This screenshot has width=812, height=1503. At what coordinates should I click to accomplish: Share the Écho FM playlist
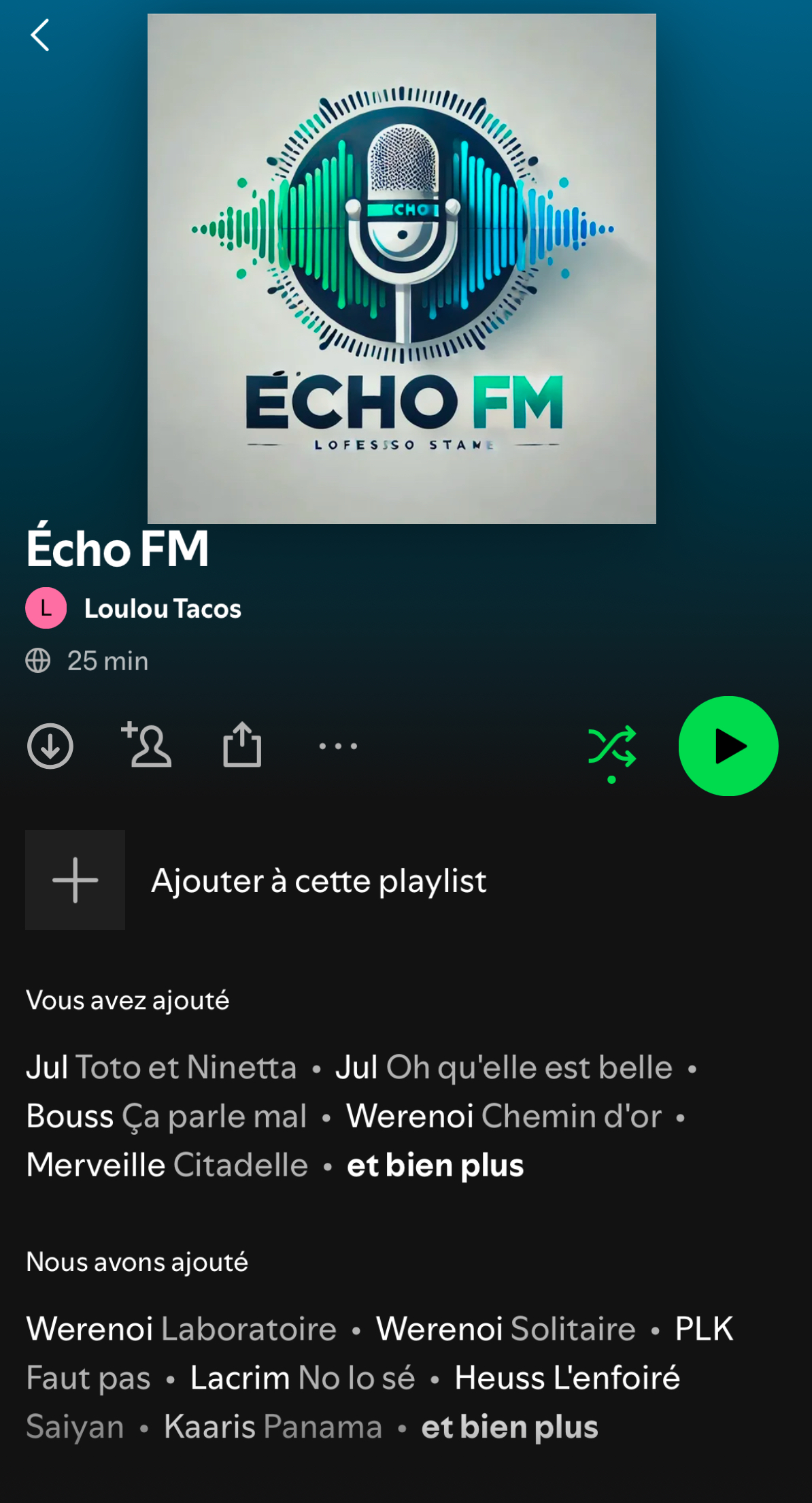[x=242, y=746]
